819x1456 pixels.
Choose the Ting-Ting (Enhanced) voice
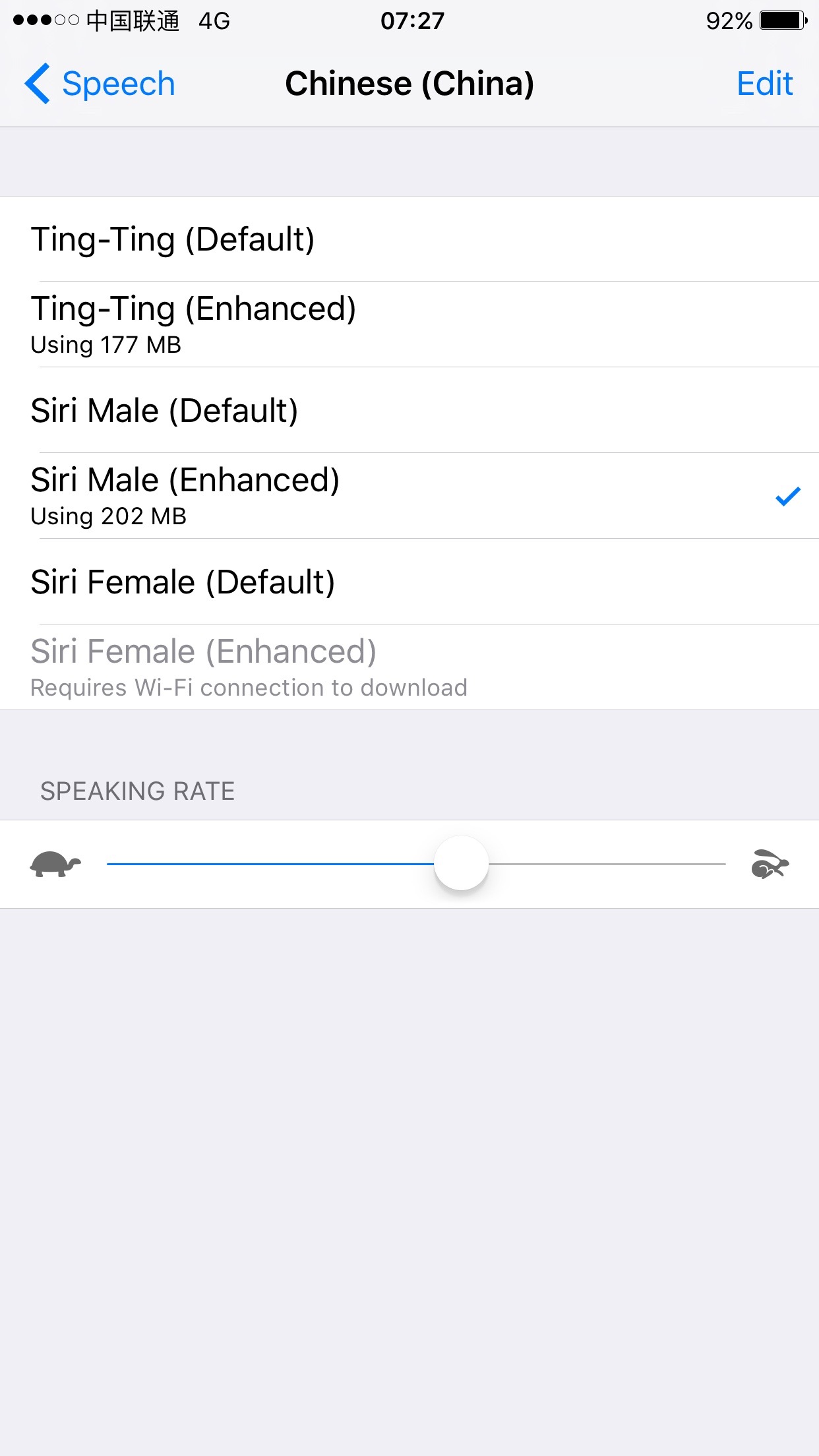tap(409, 324)
